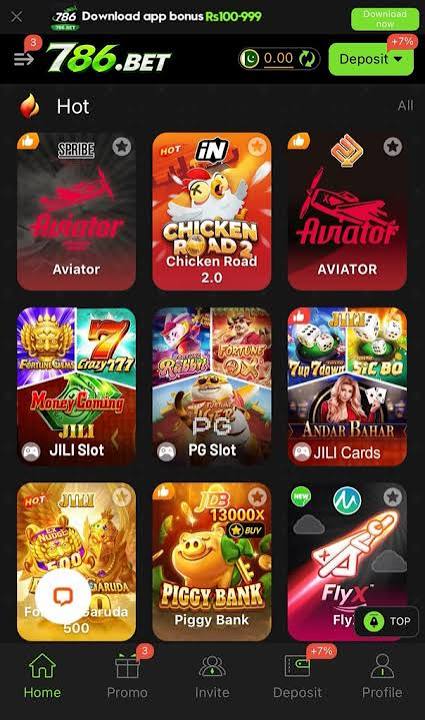The height and width of the screenshot is (720, 425).
Task: Favorite the Spribe Aviator game with star
Action: 122,146
